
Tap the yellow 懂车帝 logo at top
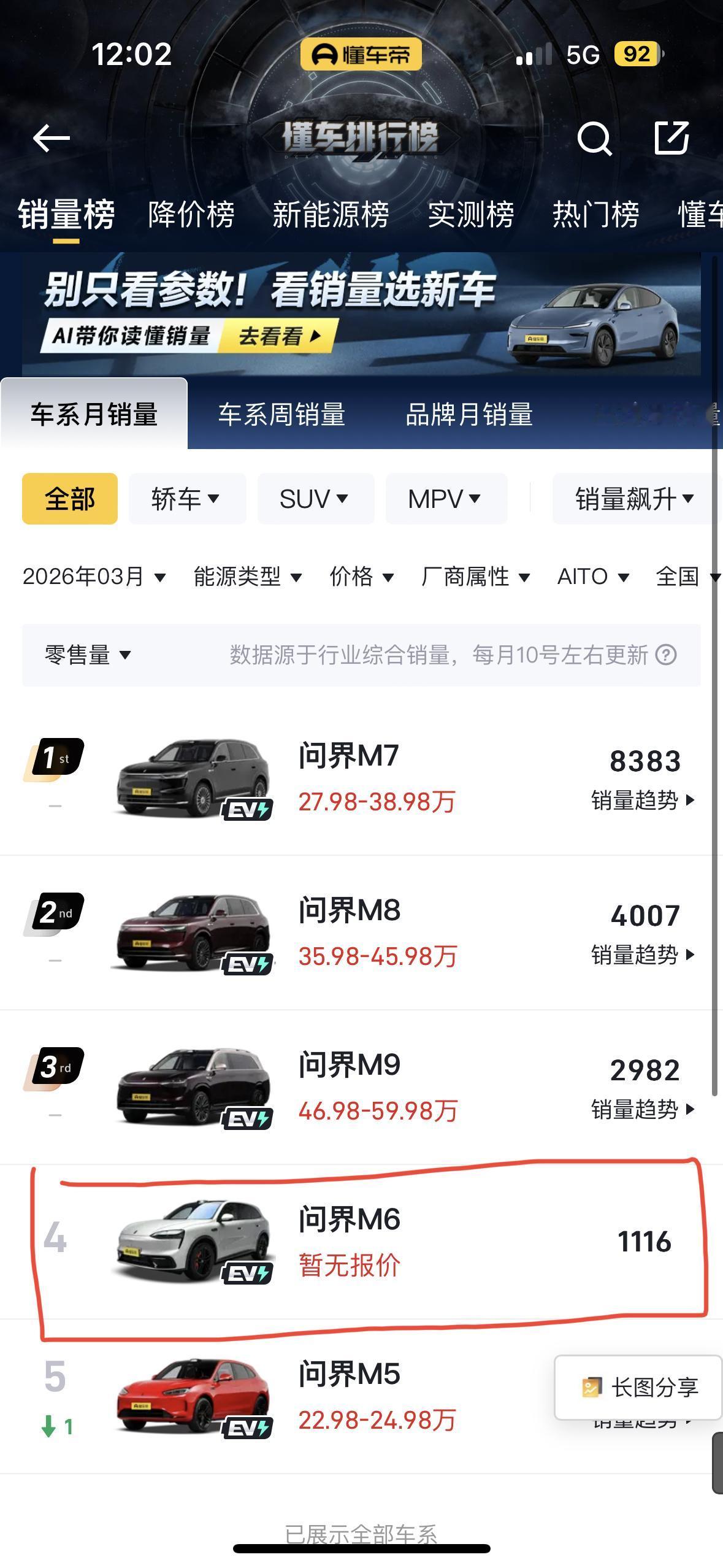[x=362, y=54]
